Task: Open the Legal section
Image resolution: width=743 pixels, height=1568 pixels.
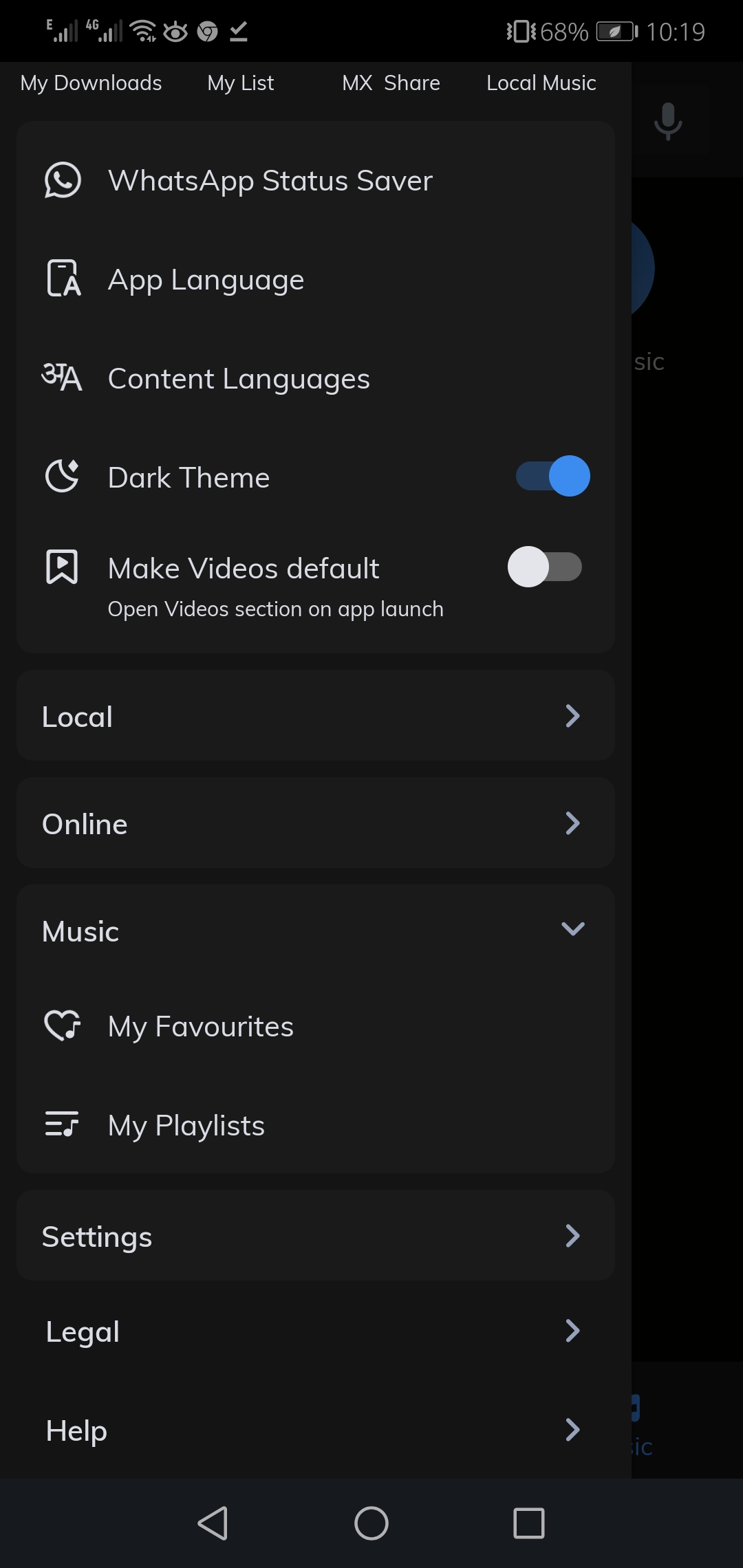Action: 315,1331
